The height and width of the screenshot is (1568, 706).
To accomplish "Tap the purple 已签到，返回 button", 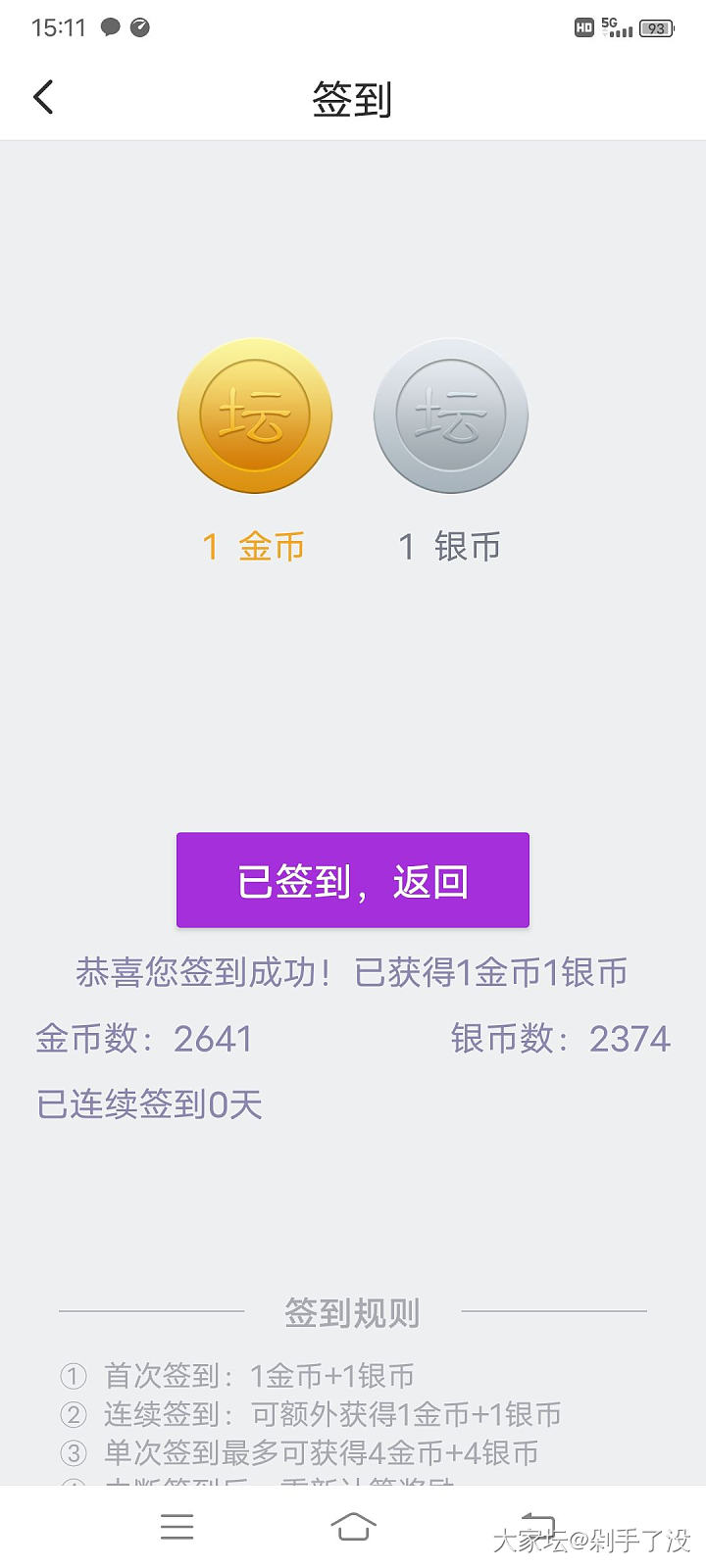I will [x=353, y=880].
